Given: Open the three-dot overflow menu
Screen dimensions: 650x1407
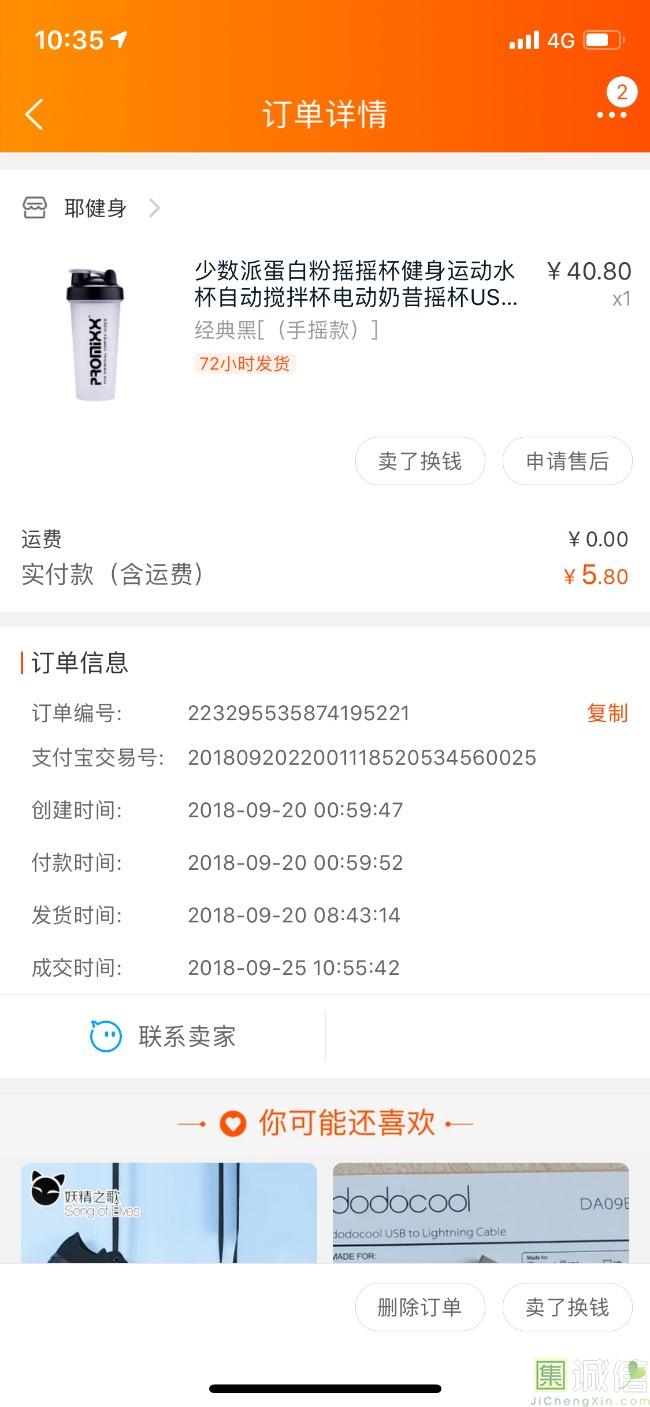Looking at the screenshot, I should coord(611,114).
